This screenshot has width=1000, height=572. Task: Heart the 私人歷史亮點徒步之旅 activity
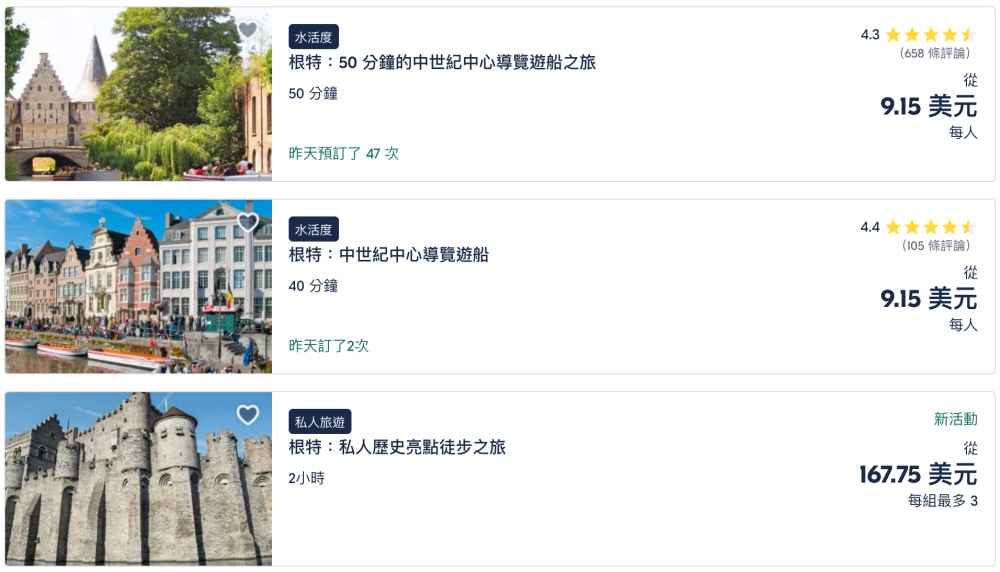[x=247, y=415]
